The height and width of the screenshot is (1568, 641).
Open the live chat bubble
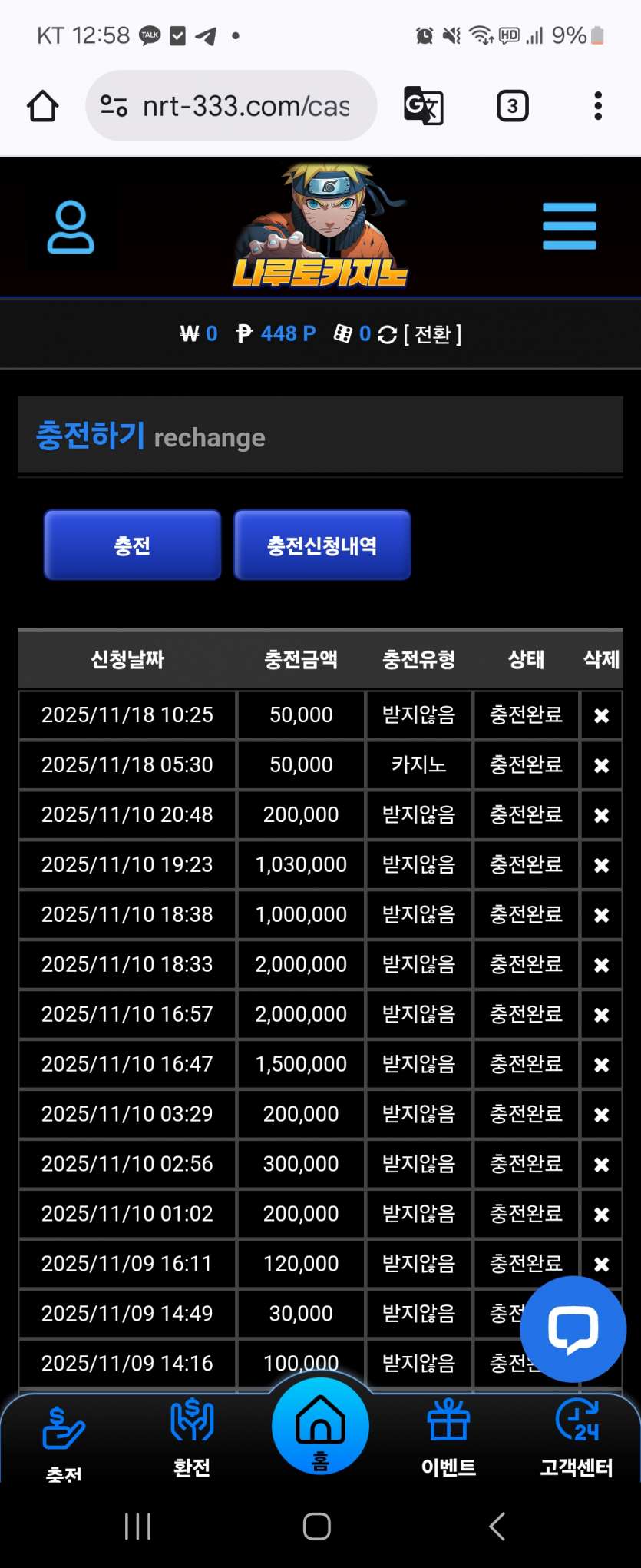click(x=573, y=1329)
